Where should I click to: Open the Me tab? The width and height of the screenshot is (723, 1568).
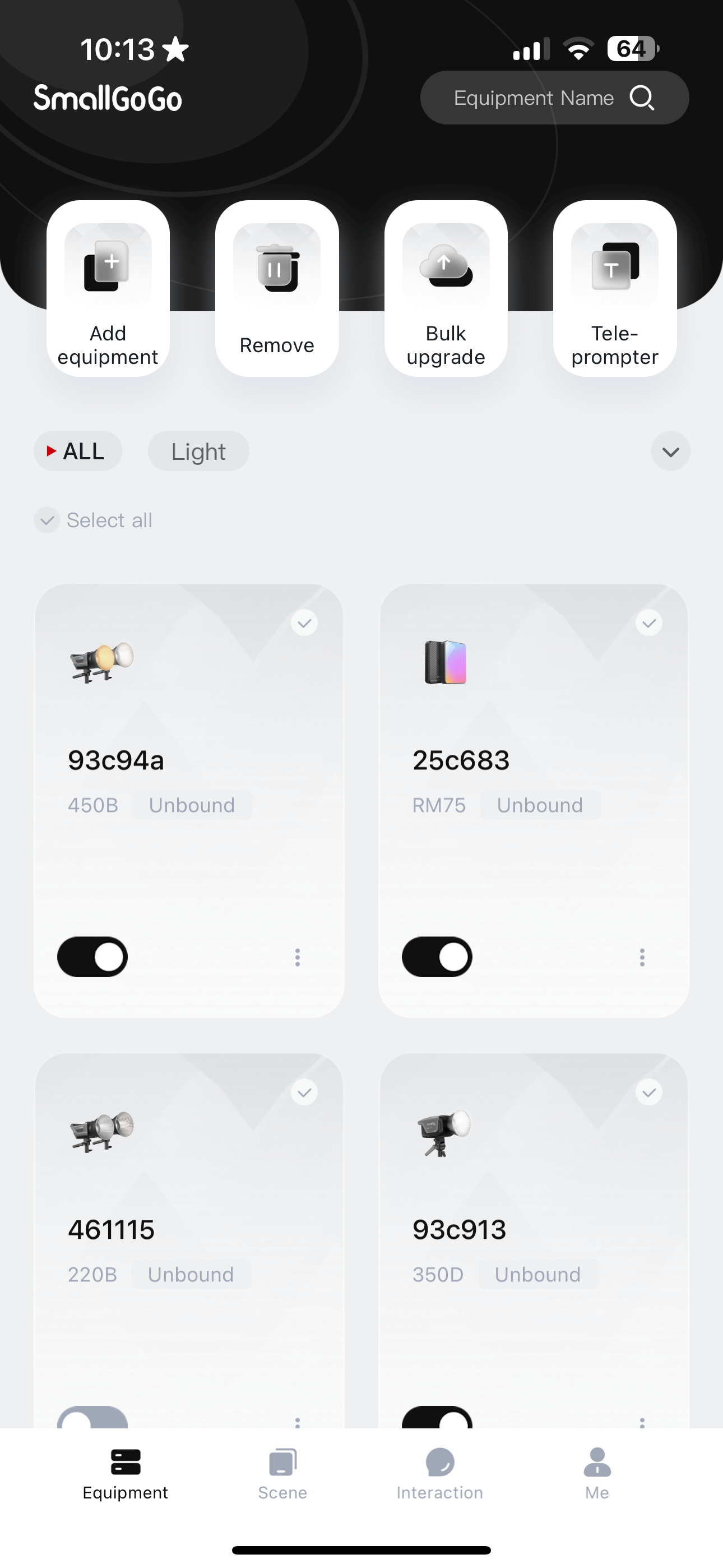[x=596, y=1473]
